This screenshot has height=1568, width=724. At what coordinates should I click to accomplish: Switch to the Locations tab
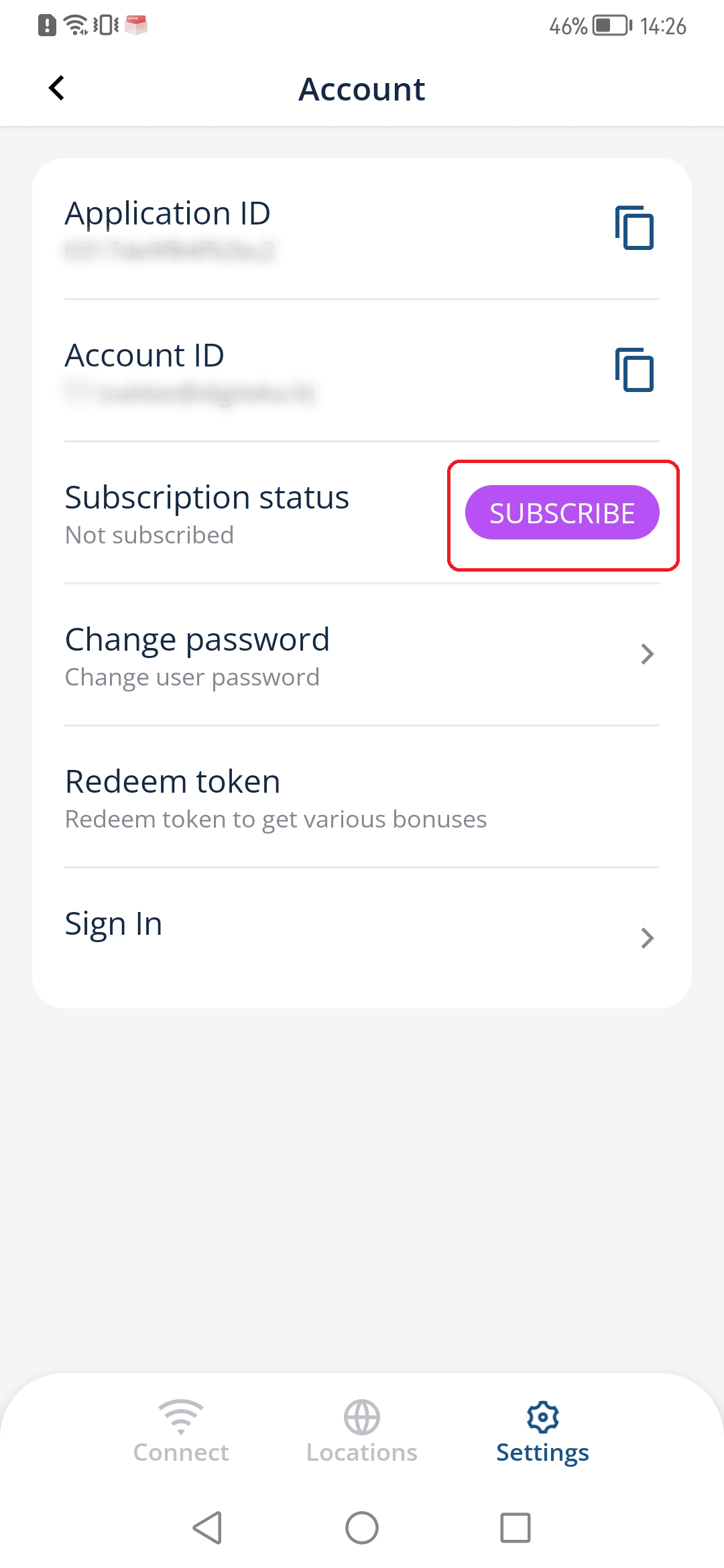(x=361, y=1434)
